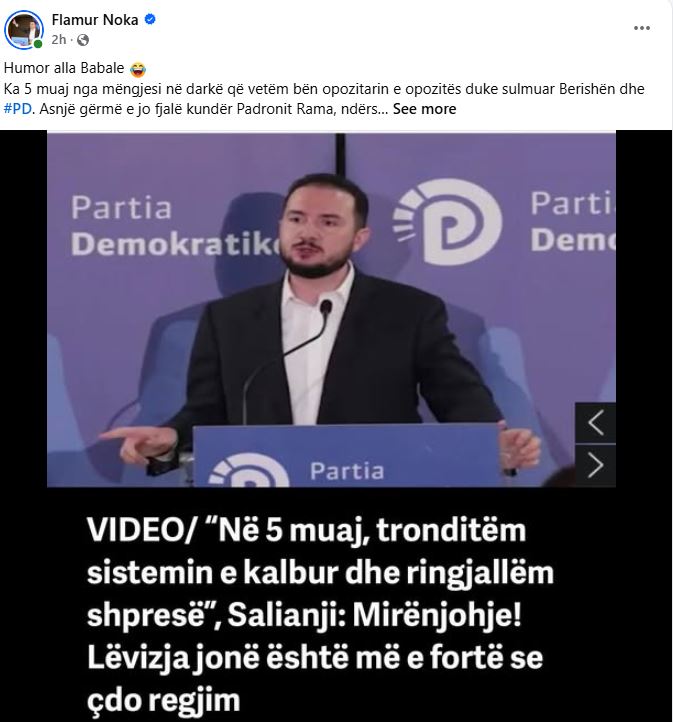The height and width of the screenshot is (722, 673).
Task: Open the post's 2h timestamp
Action: point(59,40)
